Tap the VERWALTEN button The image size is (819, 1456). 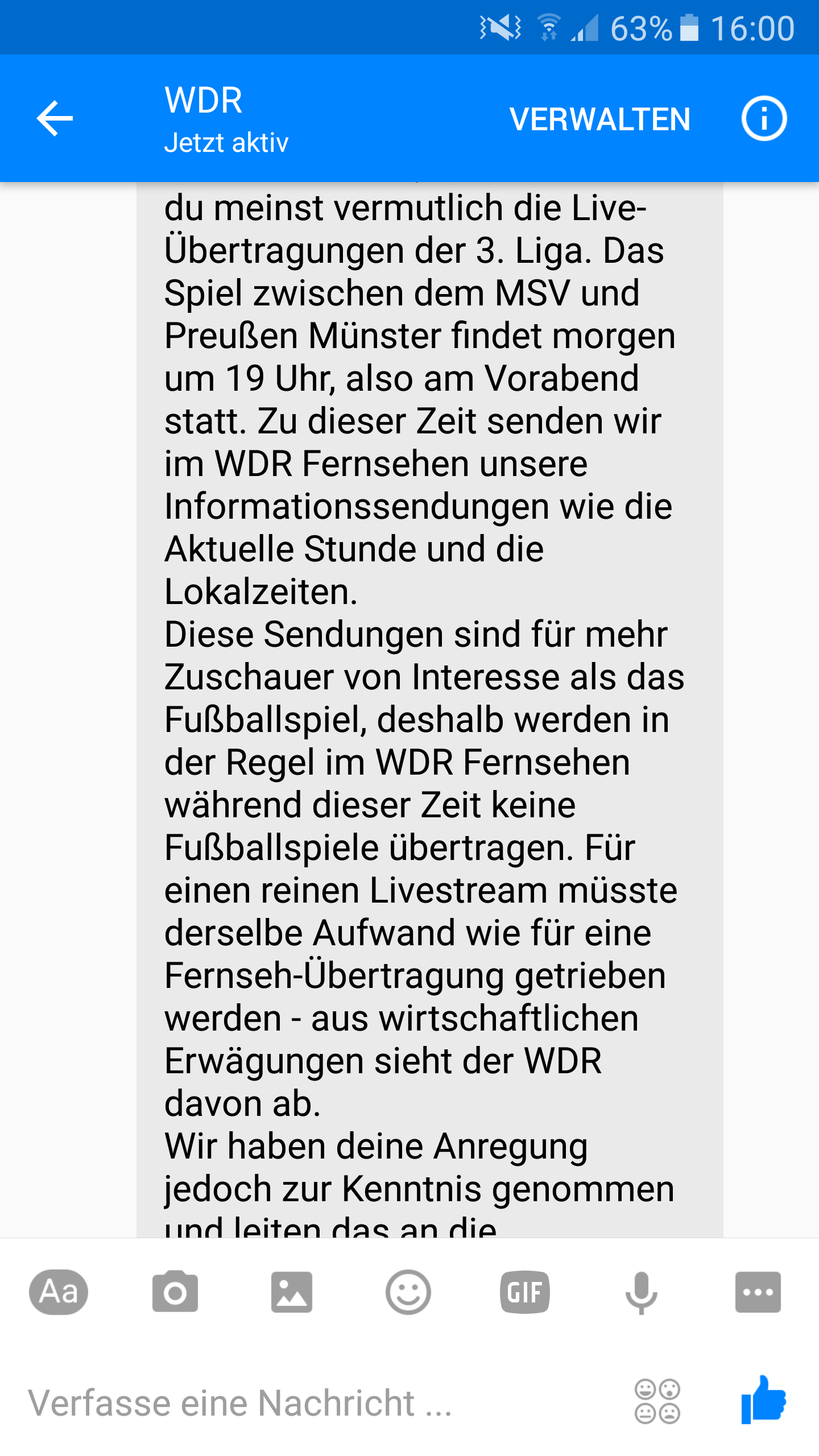click(599, 119)
